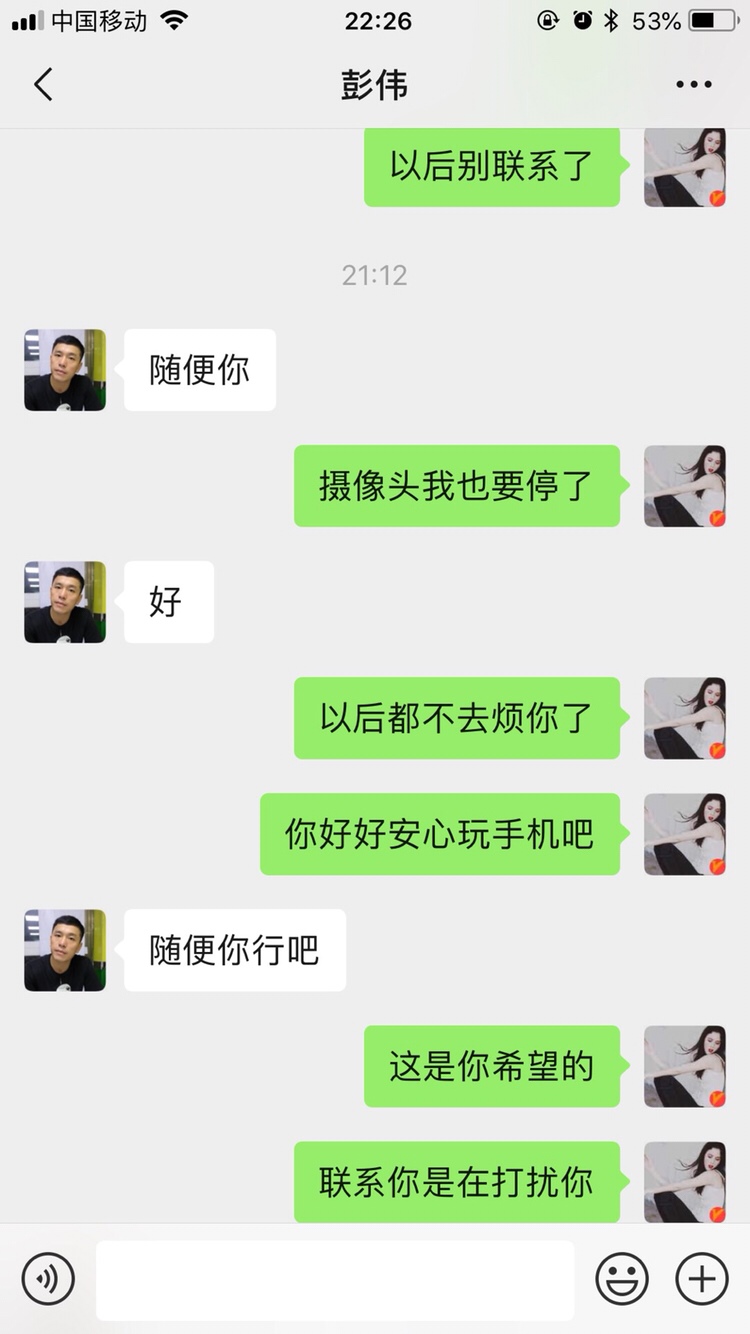Open the plus attachments menu
Image resolution: width=750 pixels, height=1334 pixels.
tap(702, 1278)
